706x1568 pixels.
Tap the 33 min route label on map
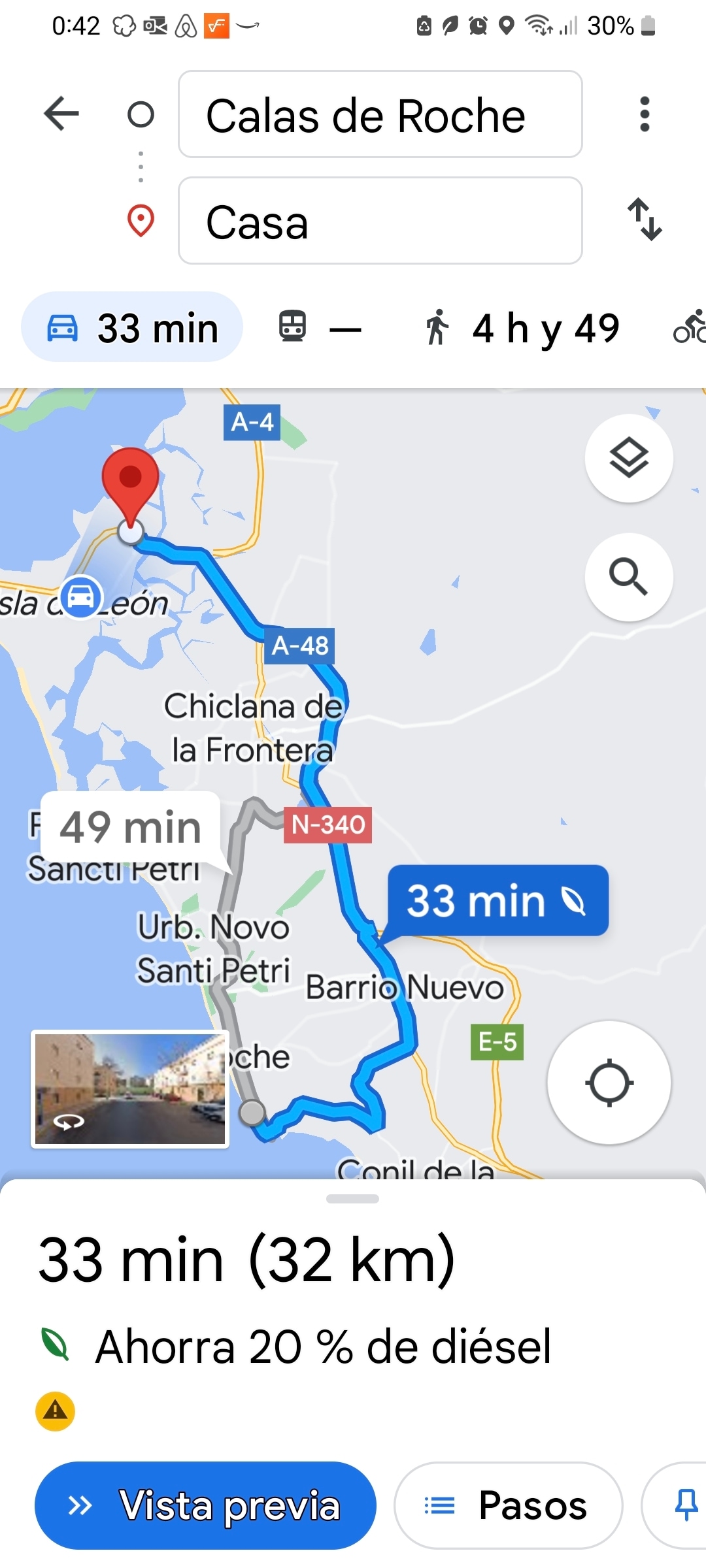(x=497, y=901)
